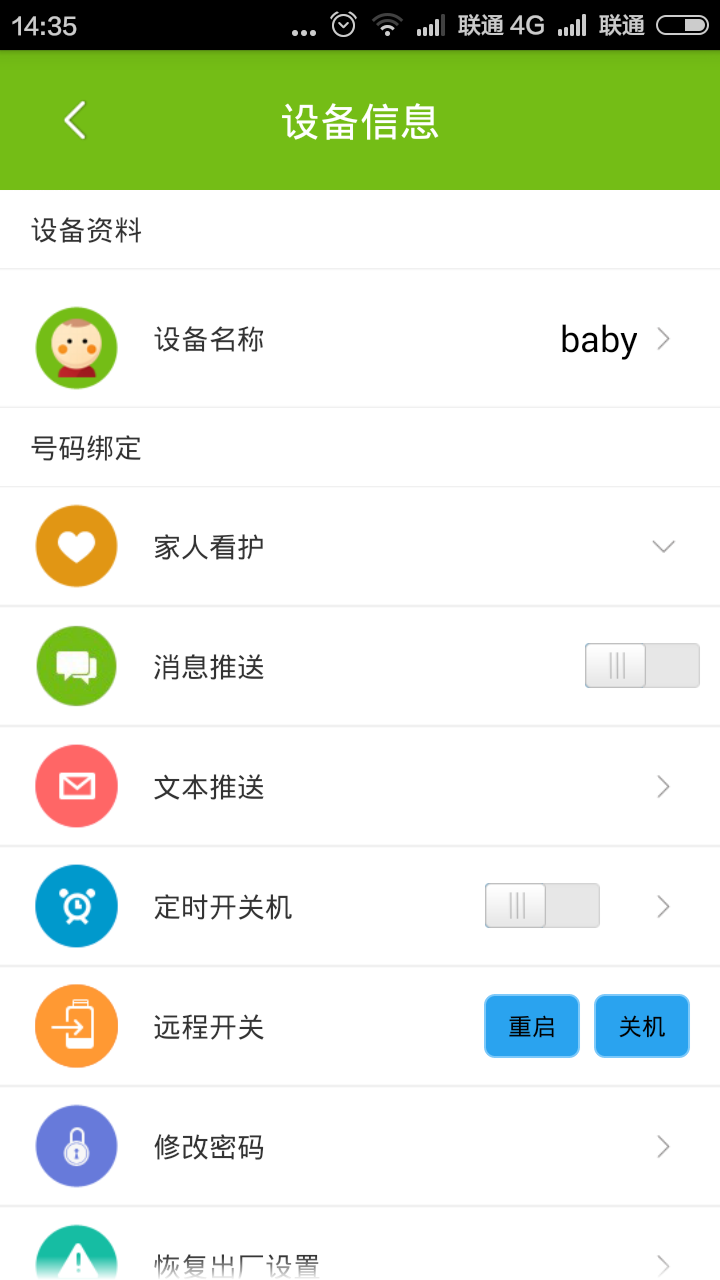Tap the 关机 button
720x1280 pixels.
642,1026
